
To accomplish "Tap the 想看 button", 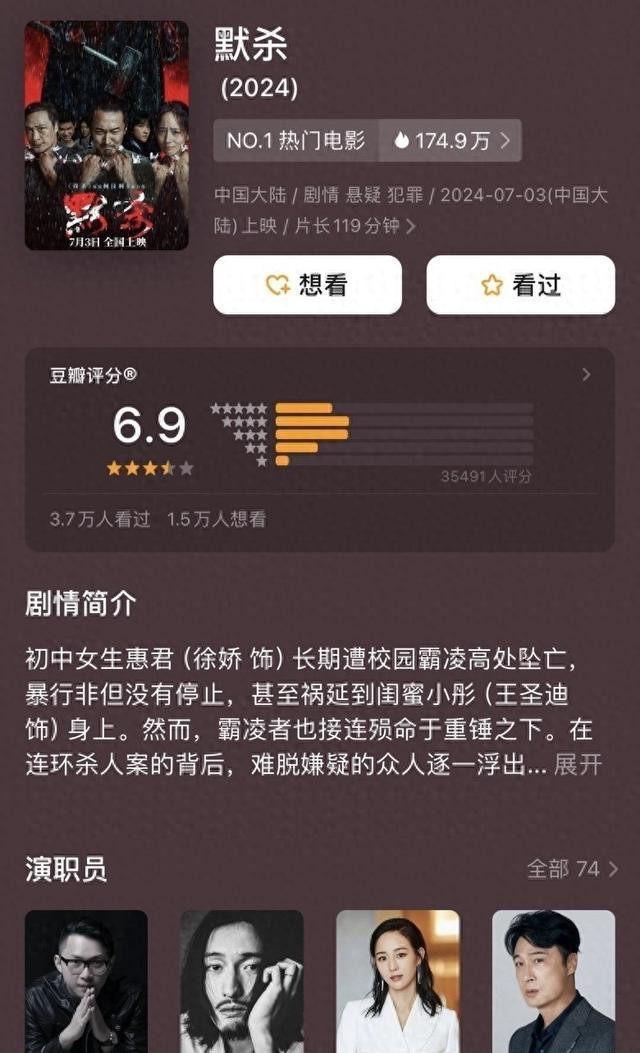I will coord(308,285).
